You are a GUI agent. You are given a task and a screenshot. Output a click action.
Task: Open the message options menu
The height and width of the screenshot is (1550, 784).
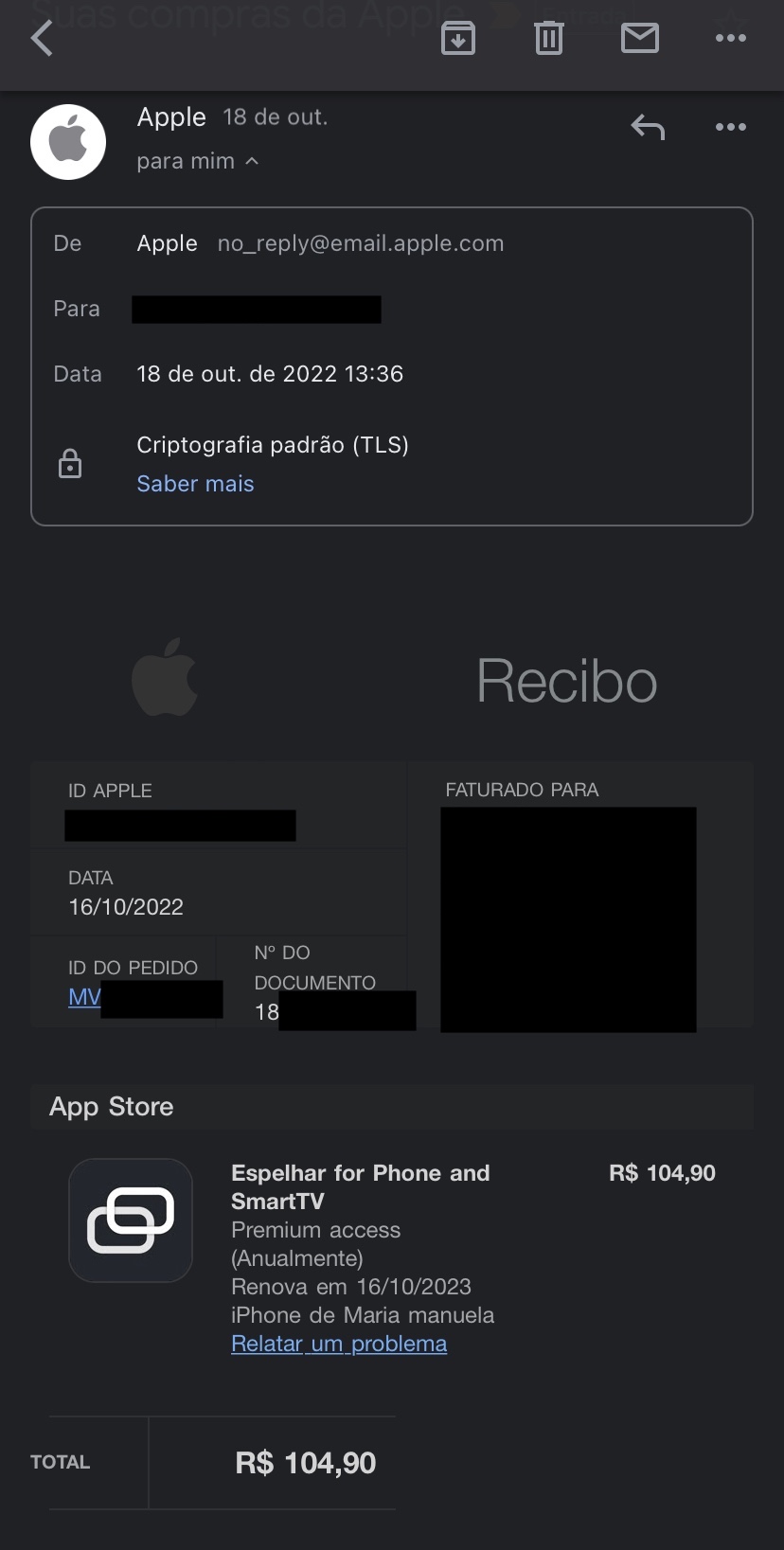click(730, 127)
